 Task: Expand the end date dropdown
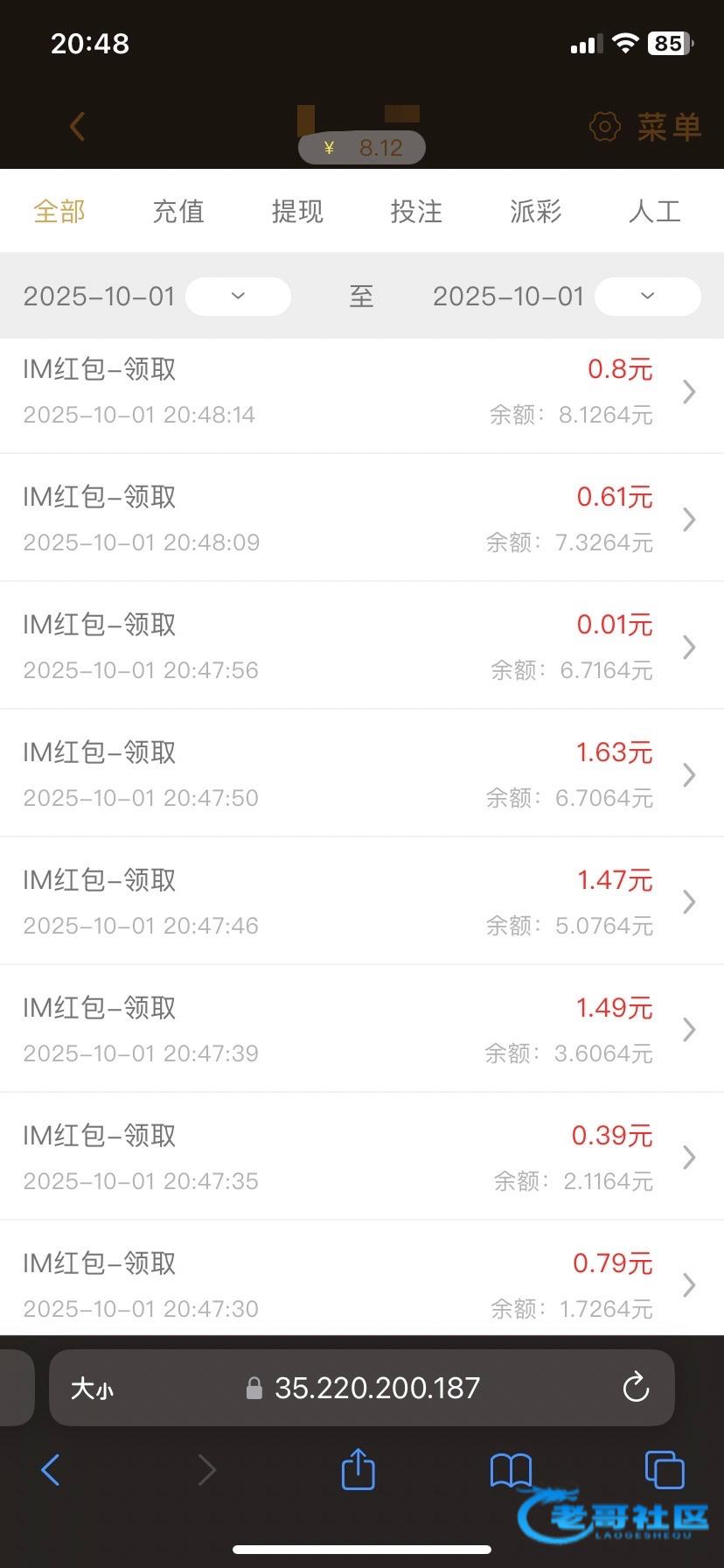click(x=647, y=297)
